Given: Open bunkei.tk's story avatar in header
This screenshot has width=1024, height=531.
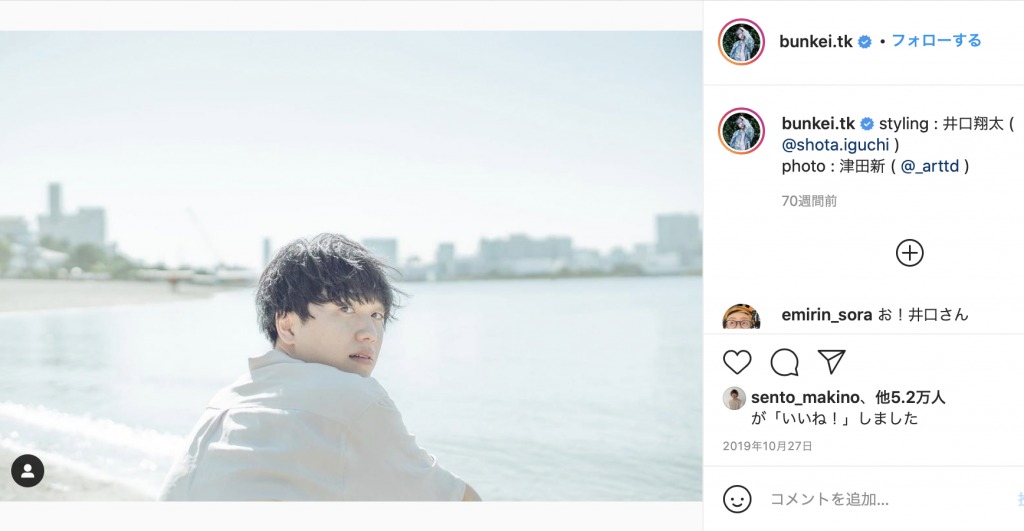Looking at the screenshot, I should 742,42.
